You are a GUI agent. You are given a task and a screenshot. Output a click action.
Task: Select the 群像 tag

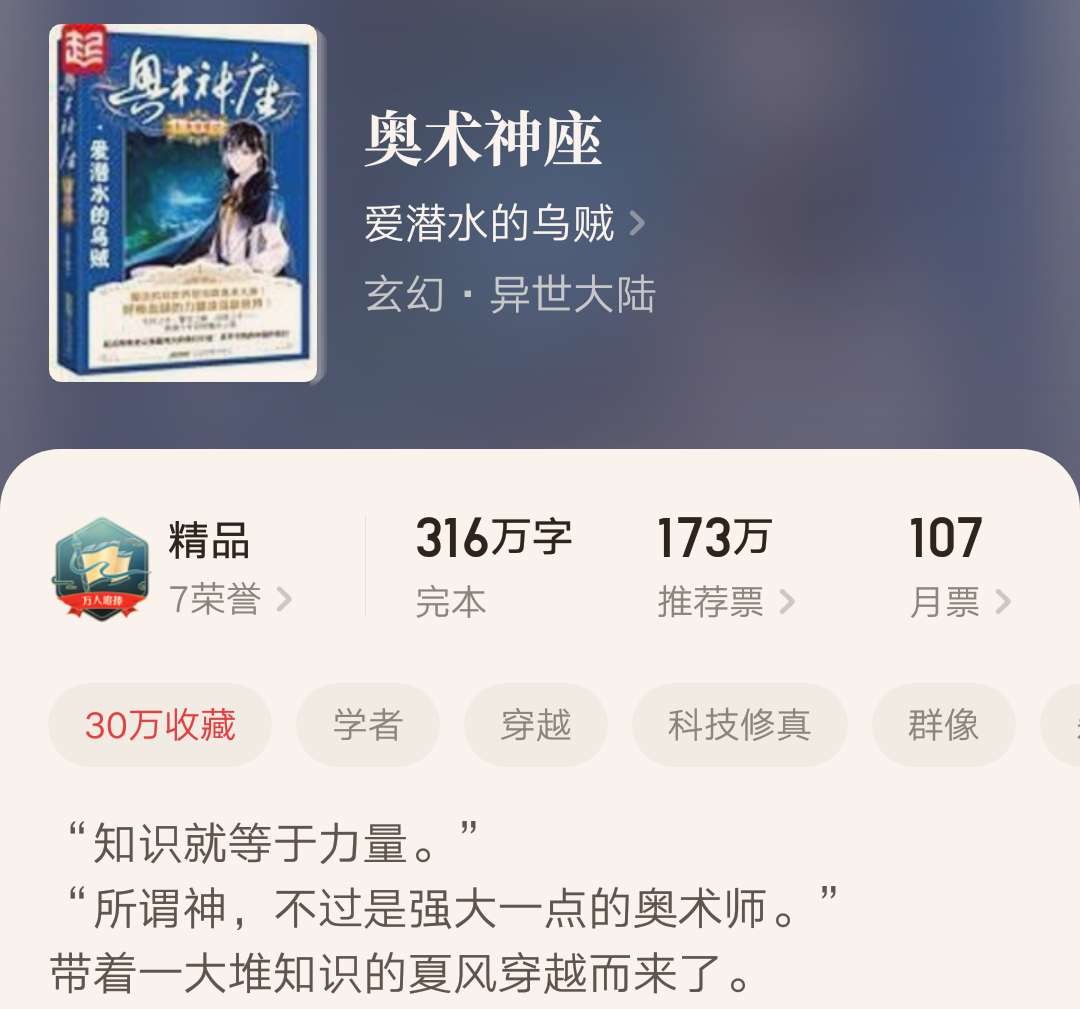(943, 725)
